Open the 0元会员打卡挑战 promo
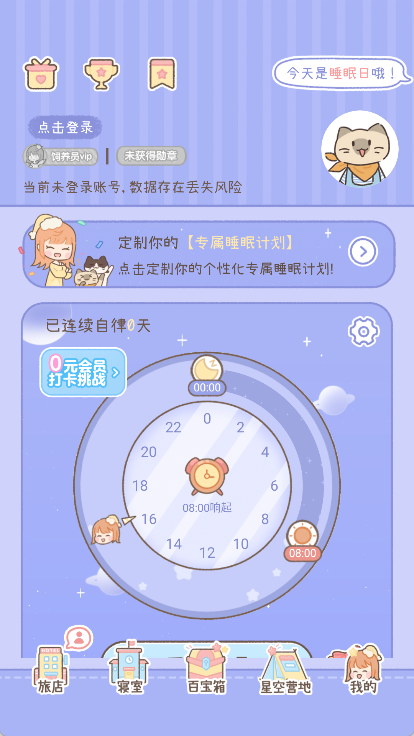The image size is (414, 736). [83, 372]
